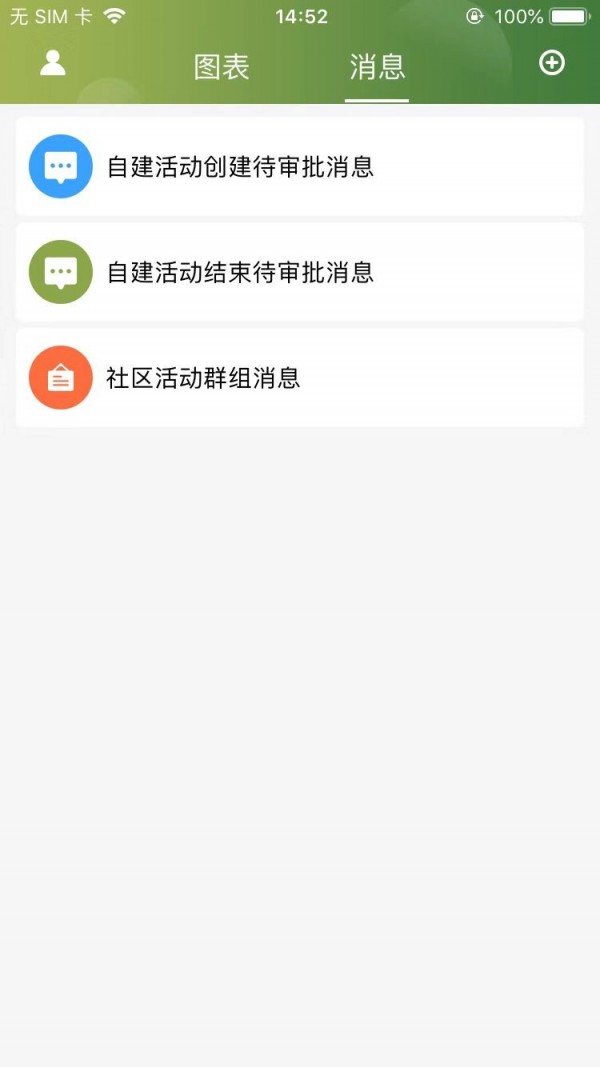Select the 消息 tab
This screenshot has width=600, height=1067.
click(x=377, y=67)
